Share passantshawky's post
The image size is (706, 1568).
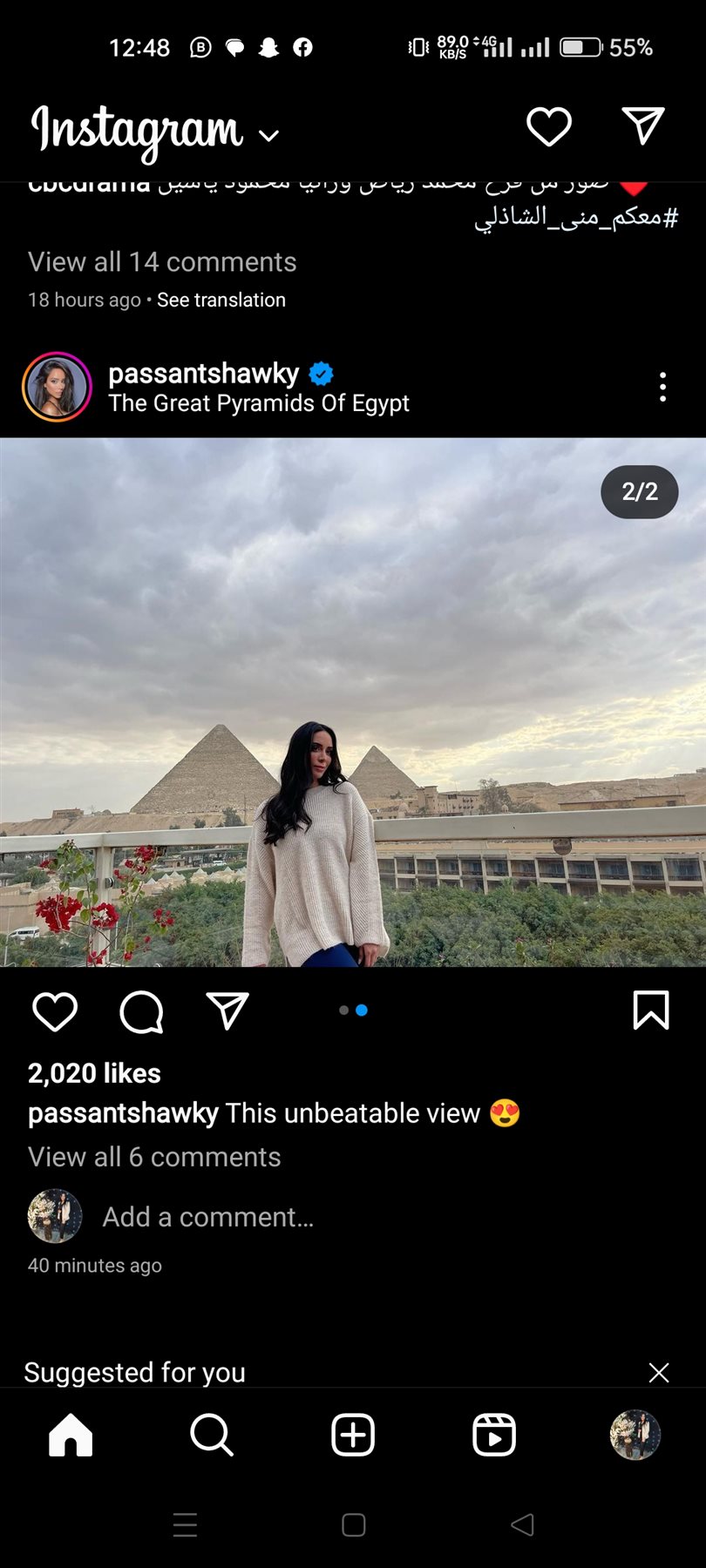click(x=227, y=1011)
